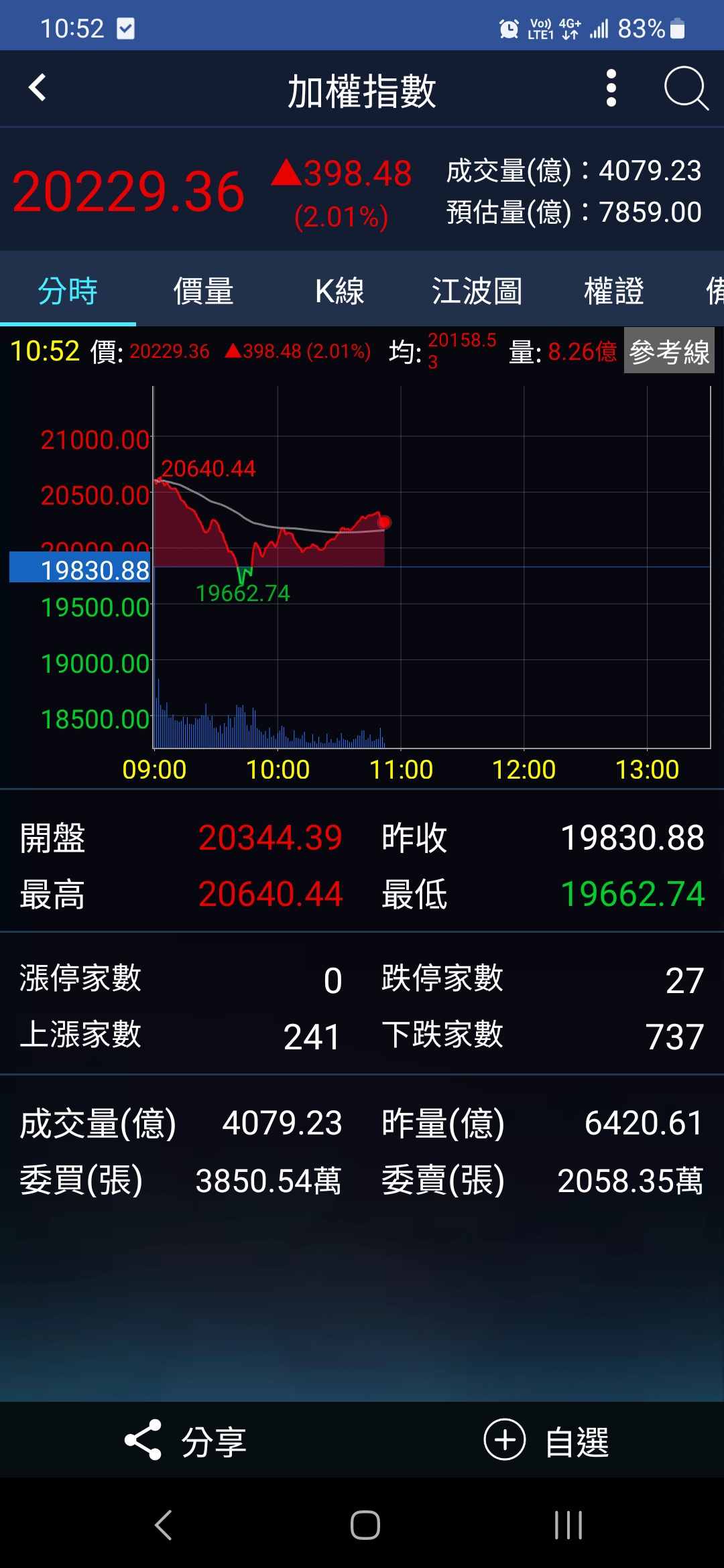Share this index via 分享
The image size is (724, 1568).
(x=186, y=1441)
